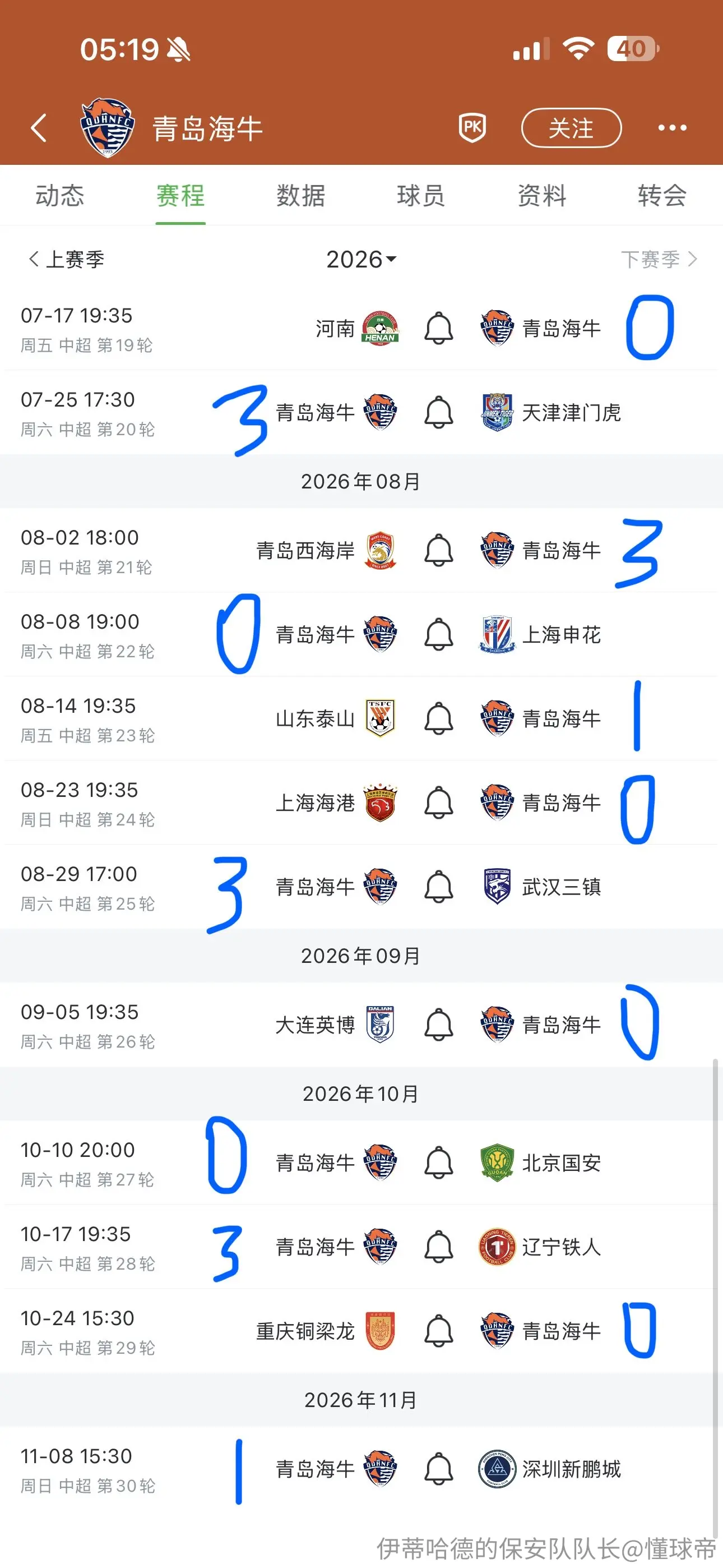Switch to the 资料 tab
Image resolution: width=723 pixels, height=1568 pixels.
pos(541,195)
